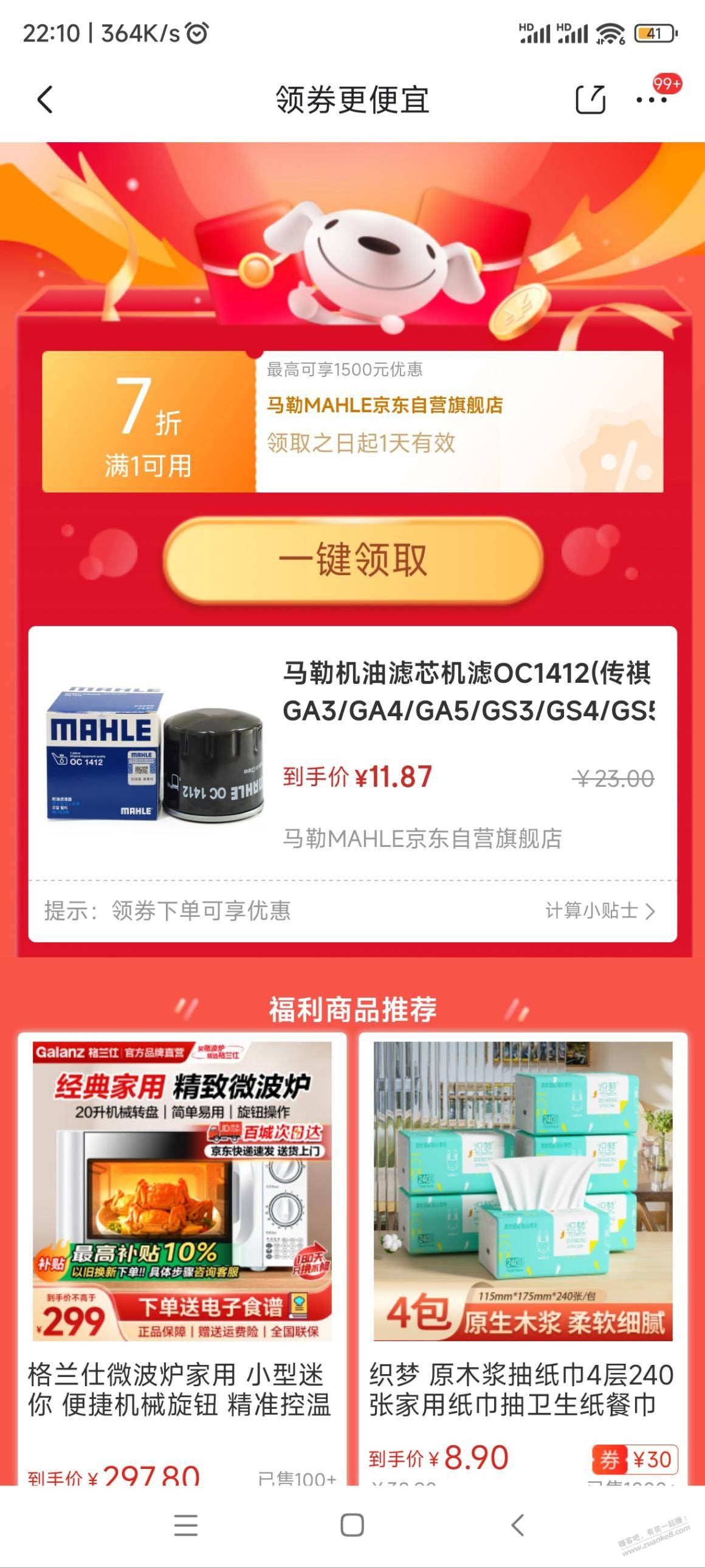Open 计算小贴士 link

point(600,911)
